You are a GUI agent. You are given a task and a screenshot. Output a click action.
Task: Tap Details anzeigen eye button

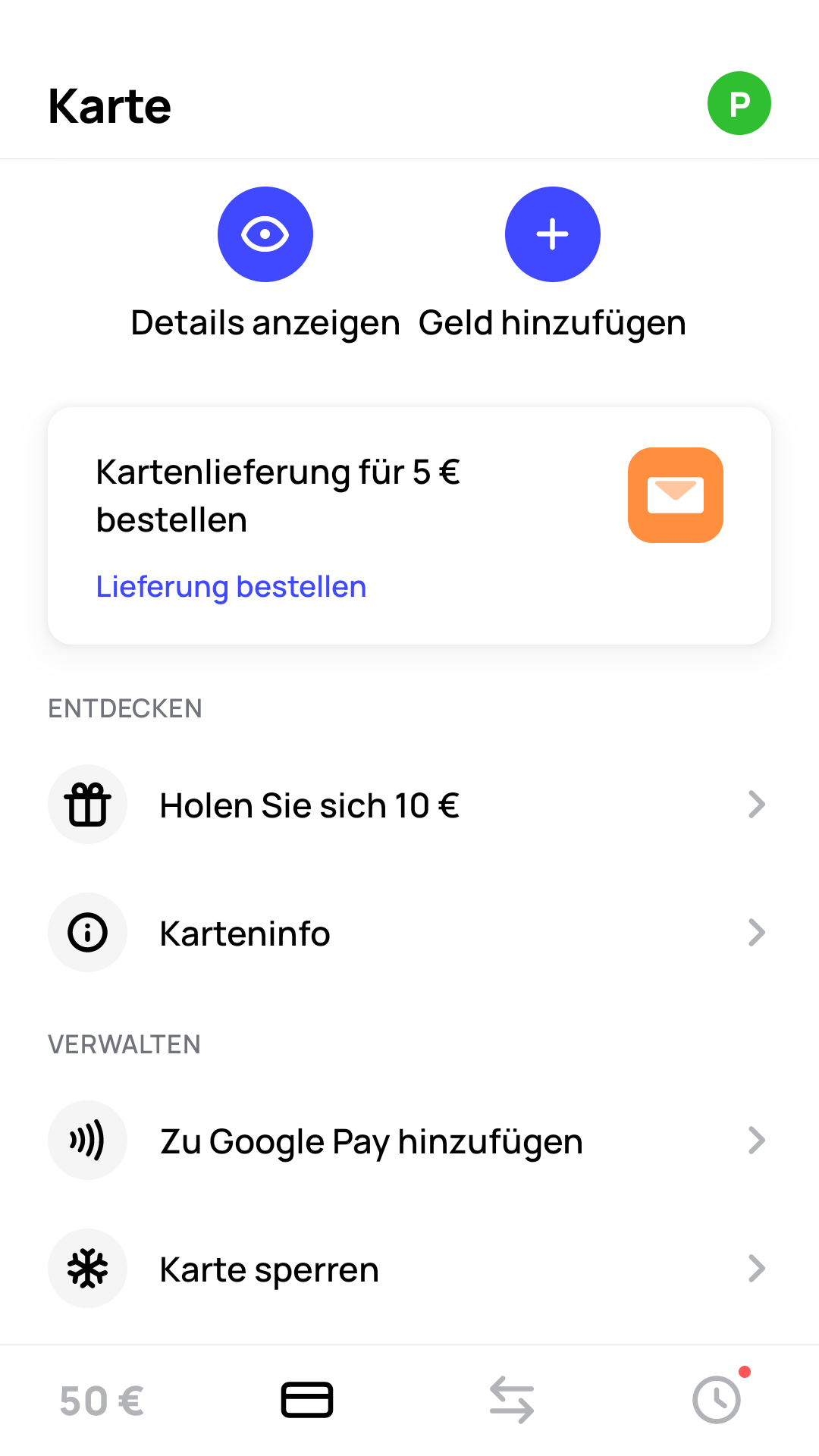point(265,234)
